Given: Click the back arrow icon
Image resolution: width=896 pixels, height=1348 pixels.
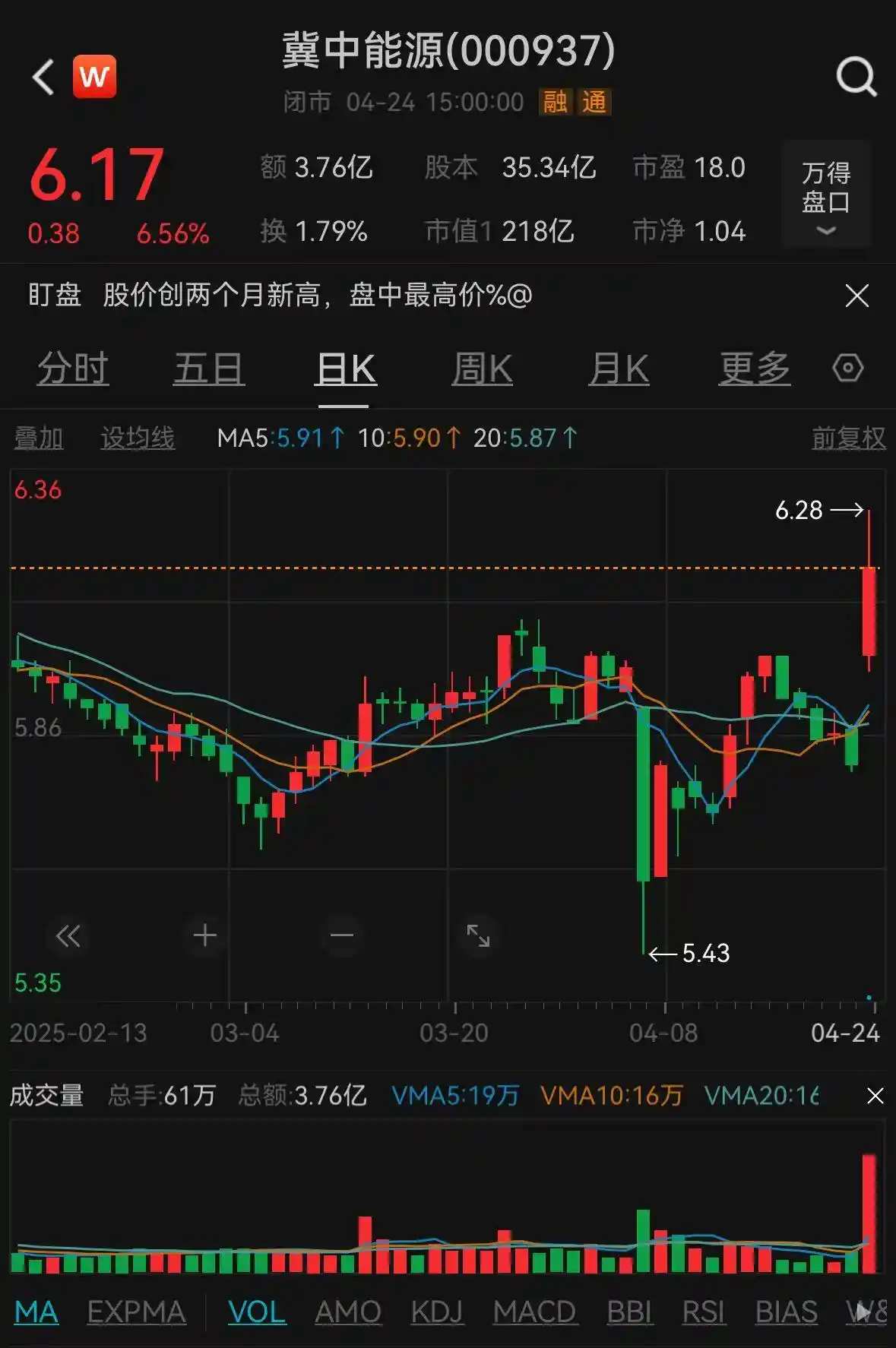Looking at the screenshot, I should (43, 76).
